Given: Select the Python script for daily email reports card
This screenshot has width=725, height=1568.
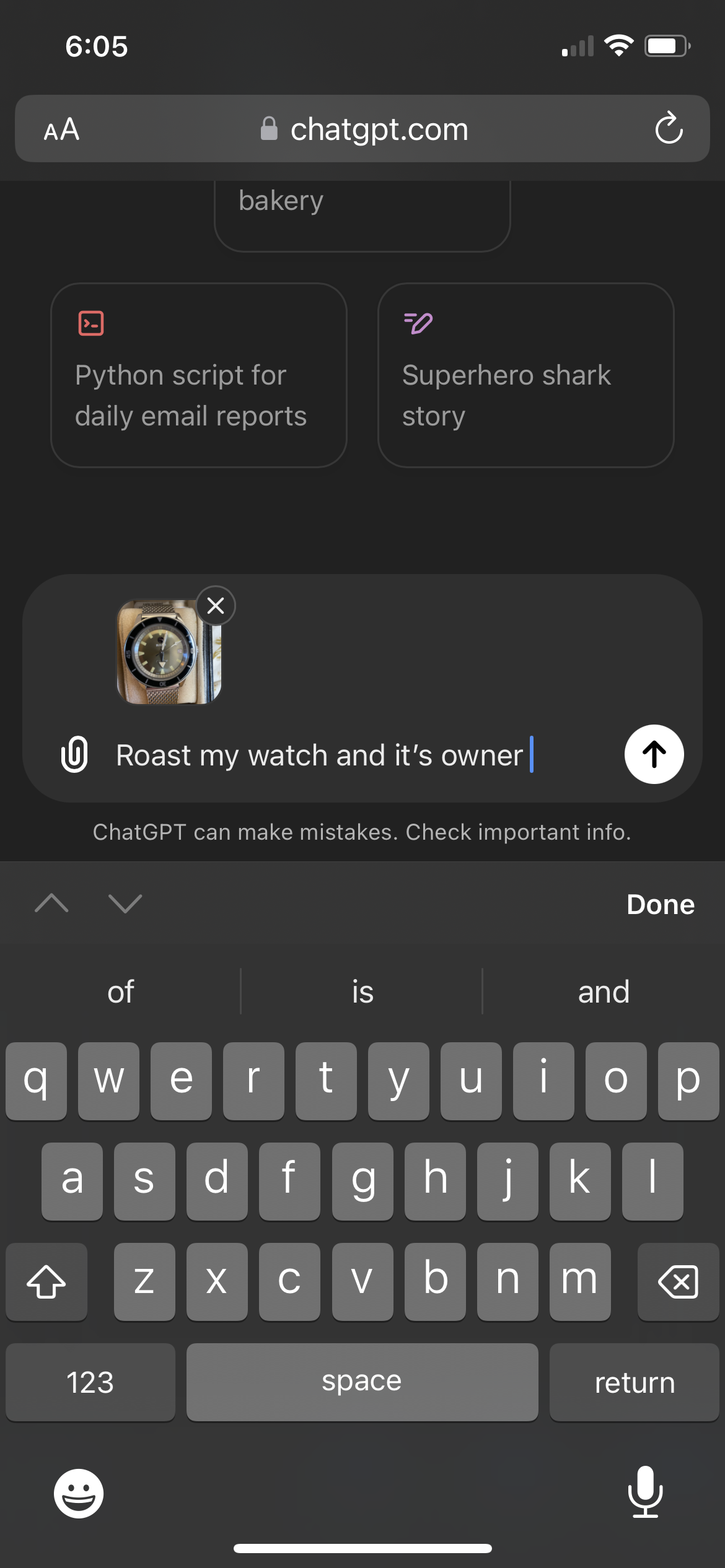Looking at the screenshot, I should coord(198,375).
